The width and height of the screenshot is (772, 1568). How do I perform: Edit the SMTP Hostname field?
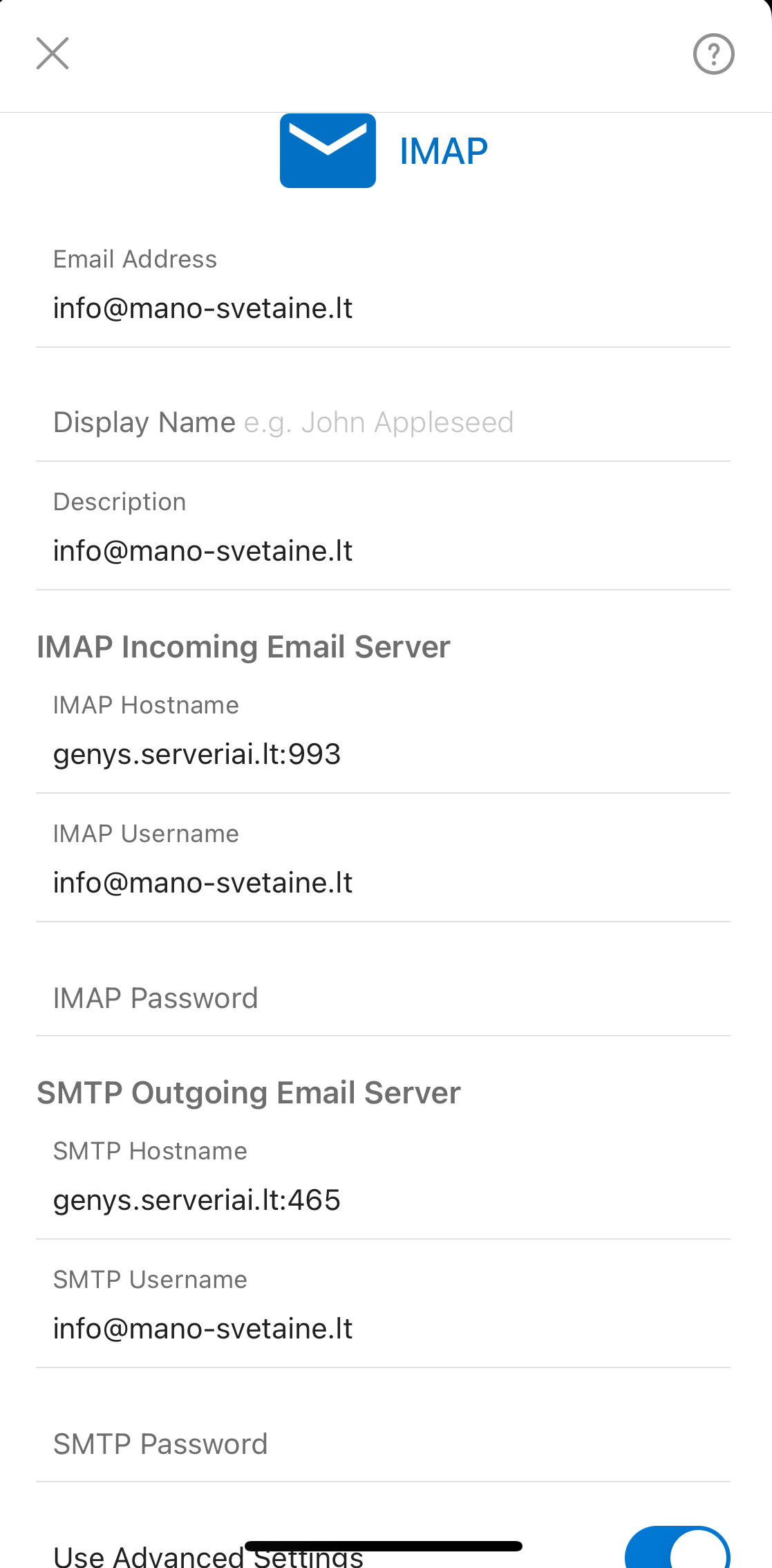click(382, 1200)
